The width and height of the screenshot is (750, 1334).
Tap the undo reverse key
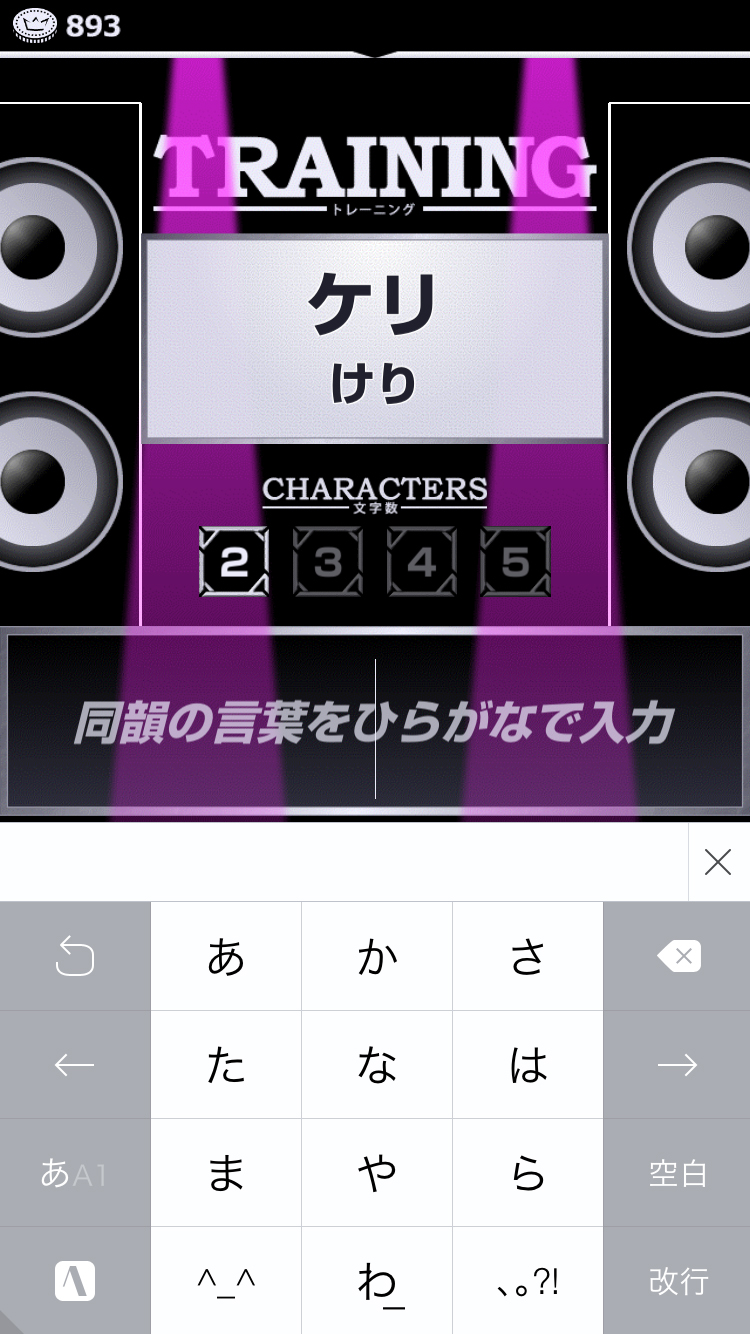click(x=74, y=957)
